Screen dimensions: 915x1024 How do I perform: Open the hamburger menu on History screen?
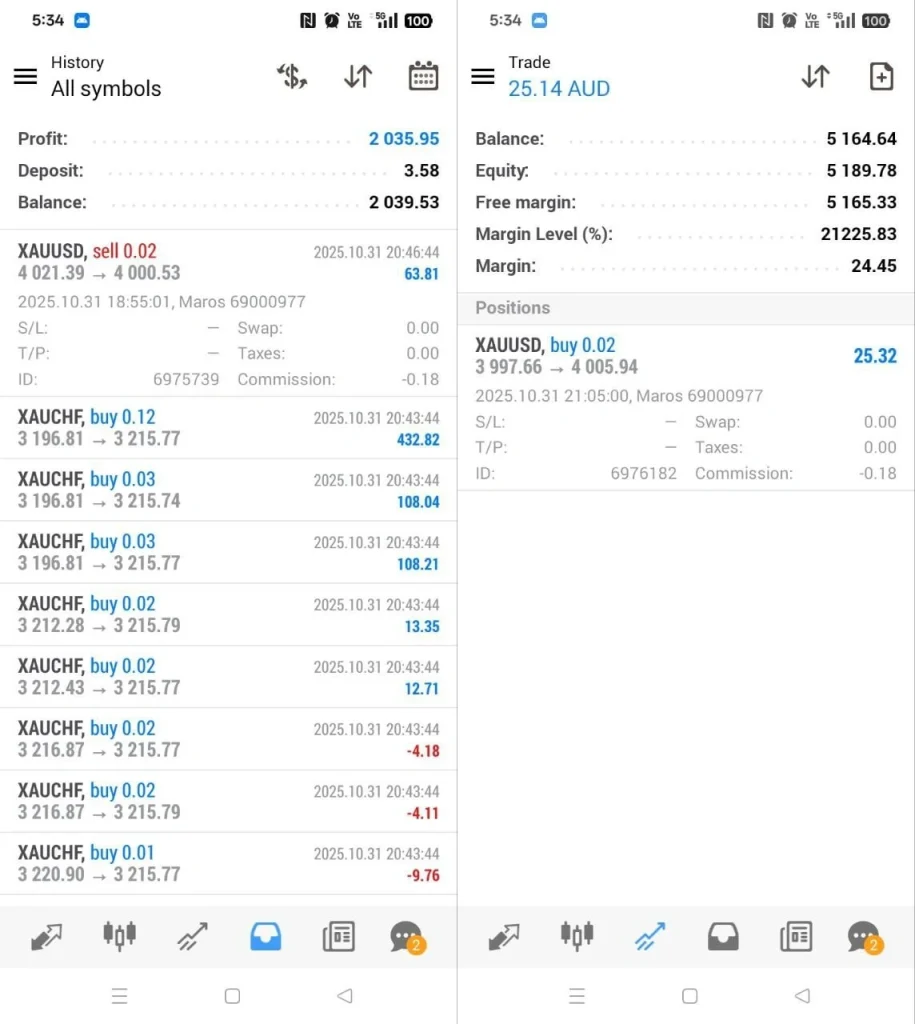25,76
